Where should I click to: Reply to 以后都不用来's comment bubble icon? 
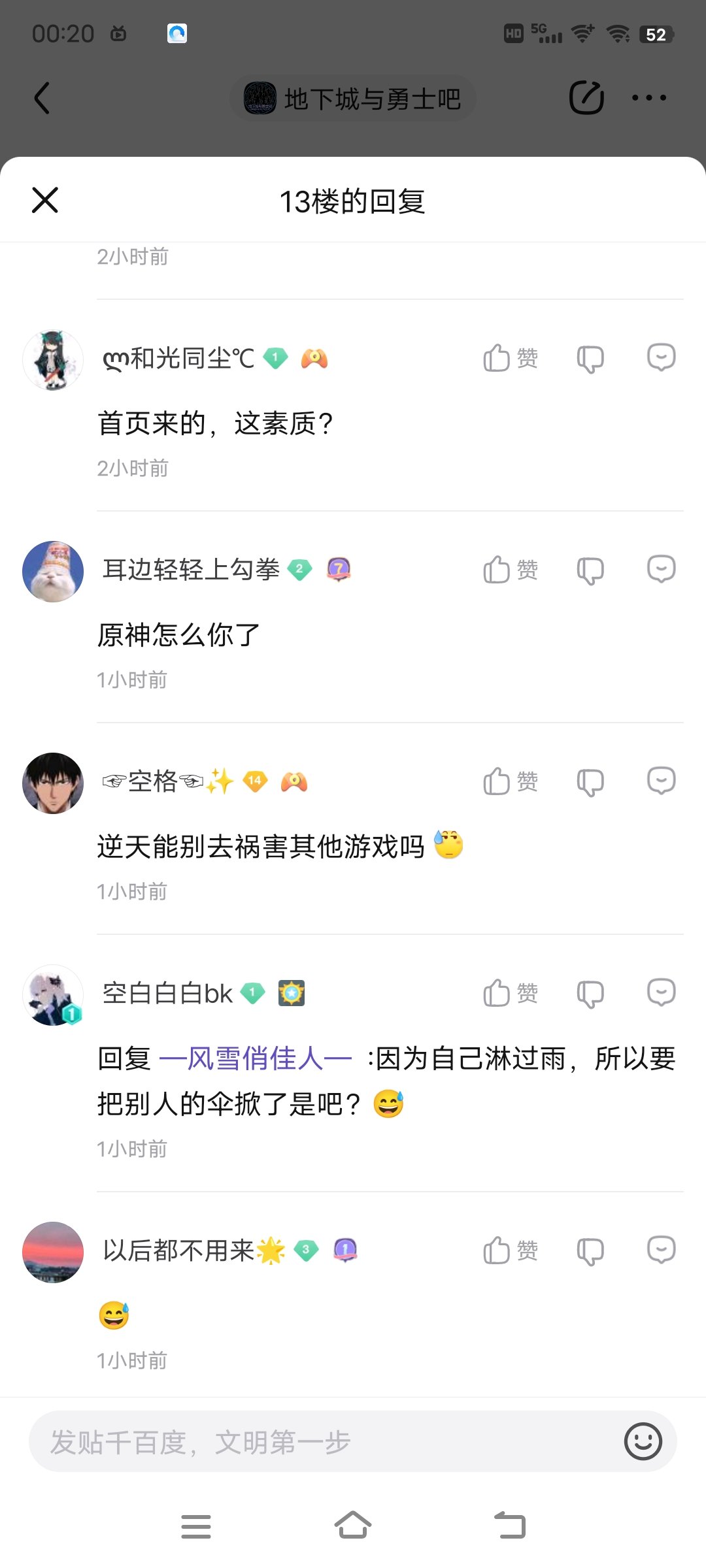point(661,1250)
